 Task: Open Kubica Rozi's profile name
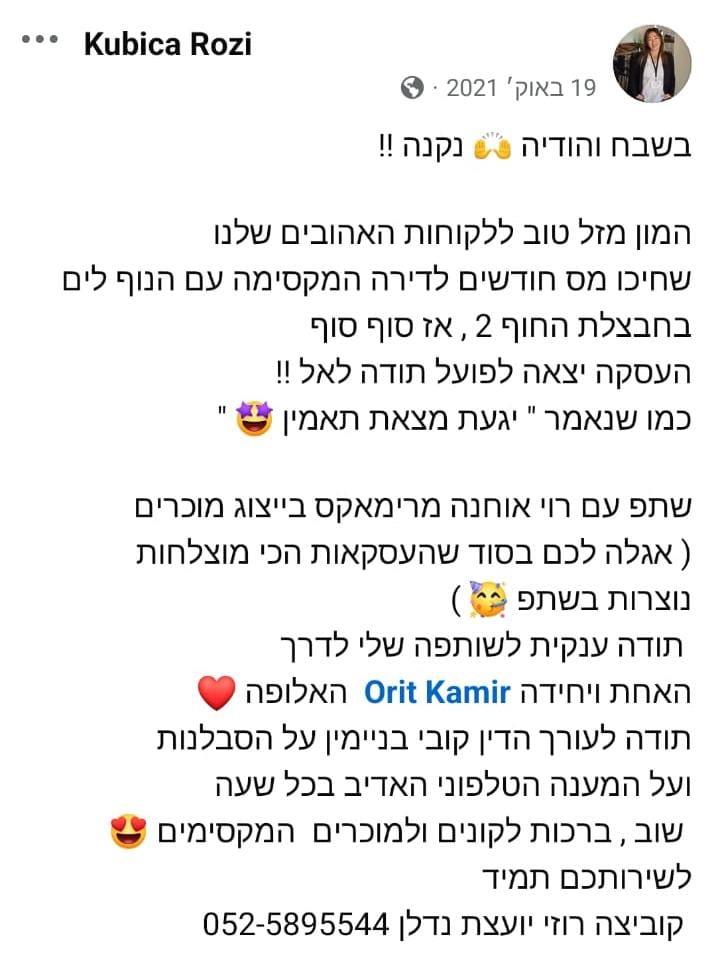[168, 44]
